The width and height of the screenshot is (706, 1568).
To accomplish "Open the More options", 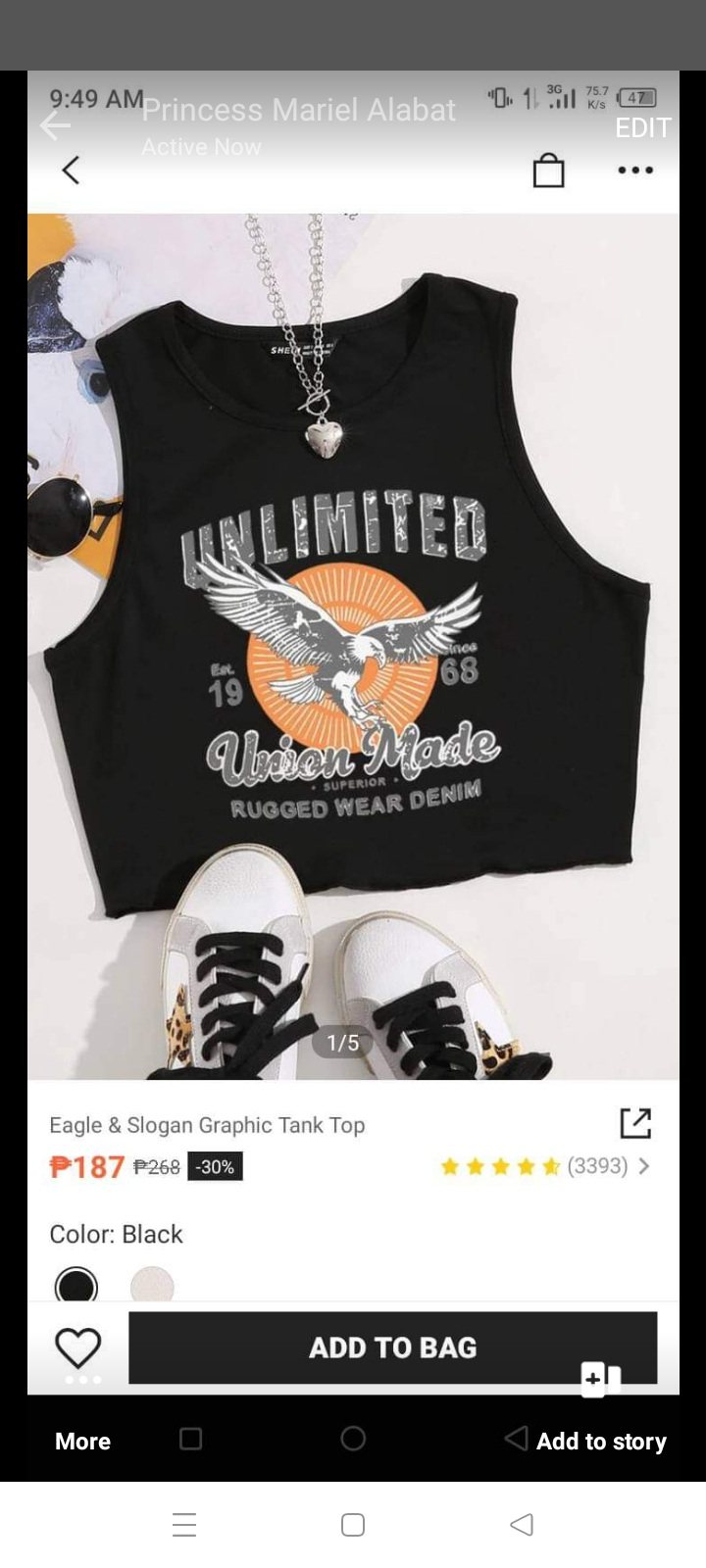I will point(82,1441).
